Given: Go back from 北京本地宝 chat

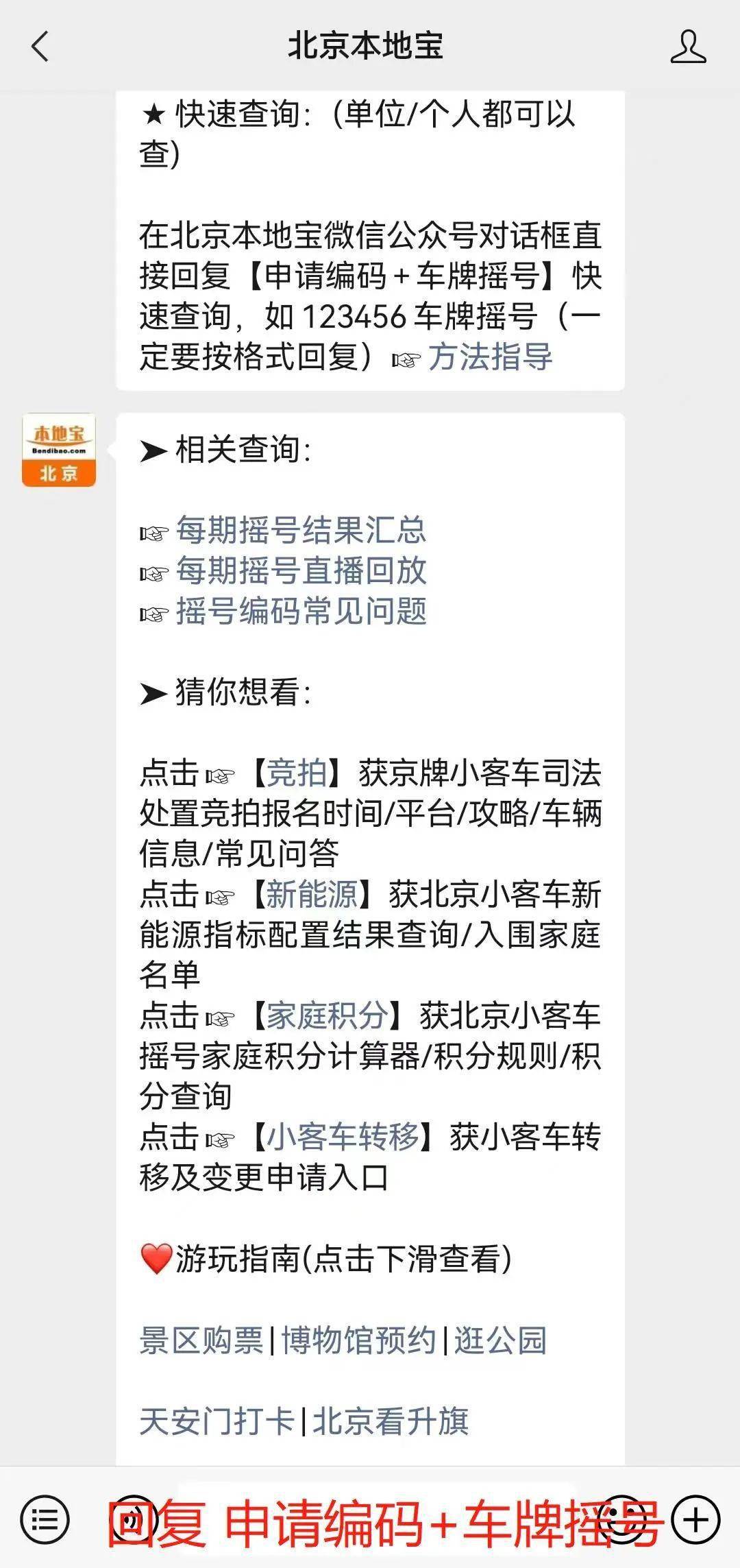Looking at the screenshot, I should point(40,47).
